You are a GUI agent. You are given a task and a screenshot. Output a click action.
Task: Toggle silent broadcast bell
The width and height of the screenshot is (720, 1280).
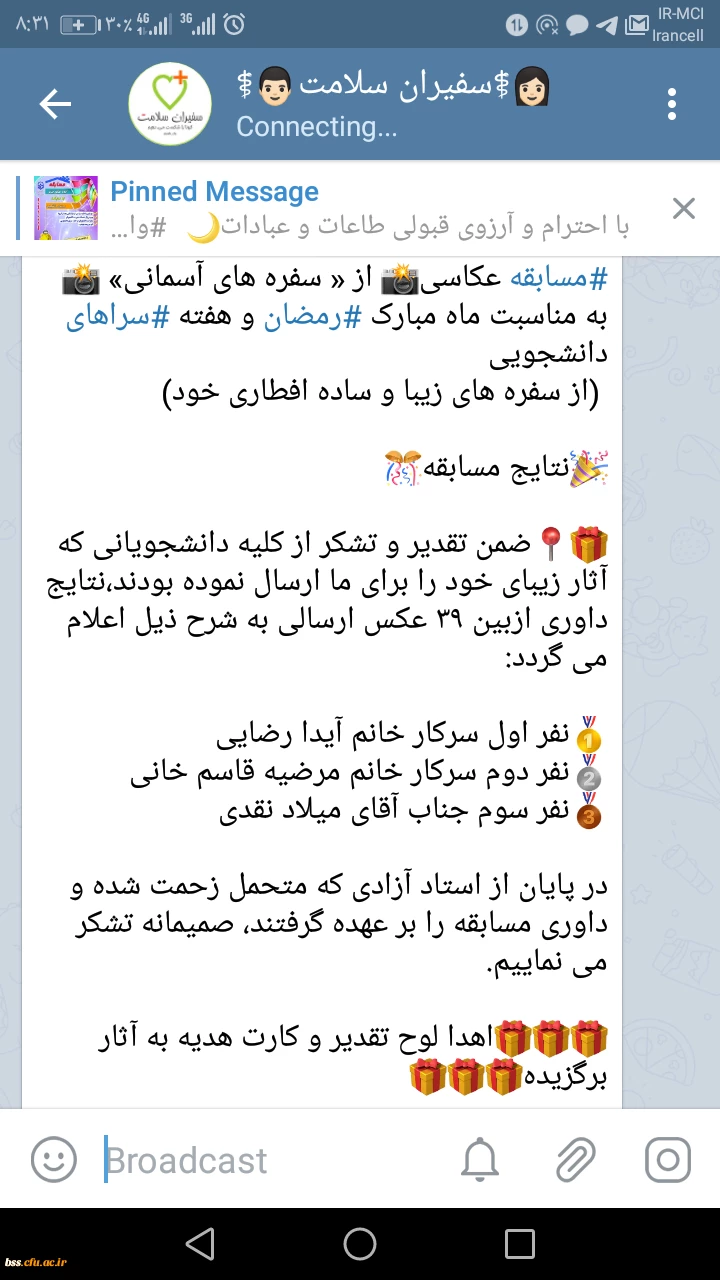tap(479, 1160)
